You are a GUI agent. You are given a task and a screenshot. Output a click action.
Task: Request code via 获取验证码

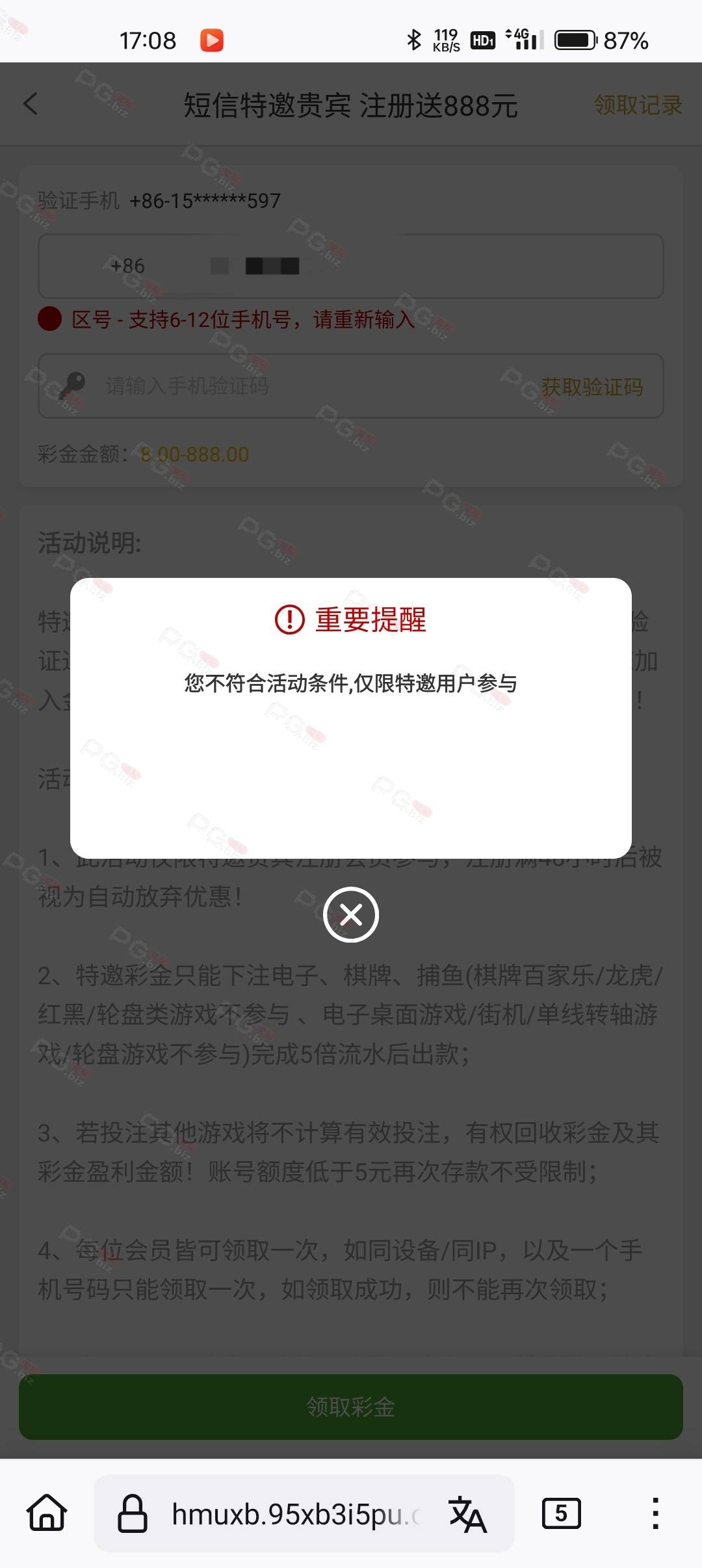pyautogui.click(x=591, y=387)
